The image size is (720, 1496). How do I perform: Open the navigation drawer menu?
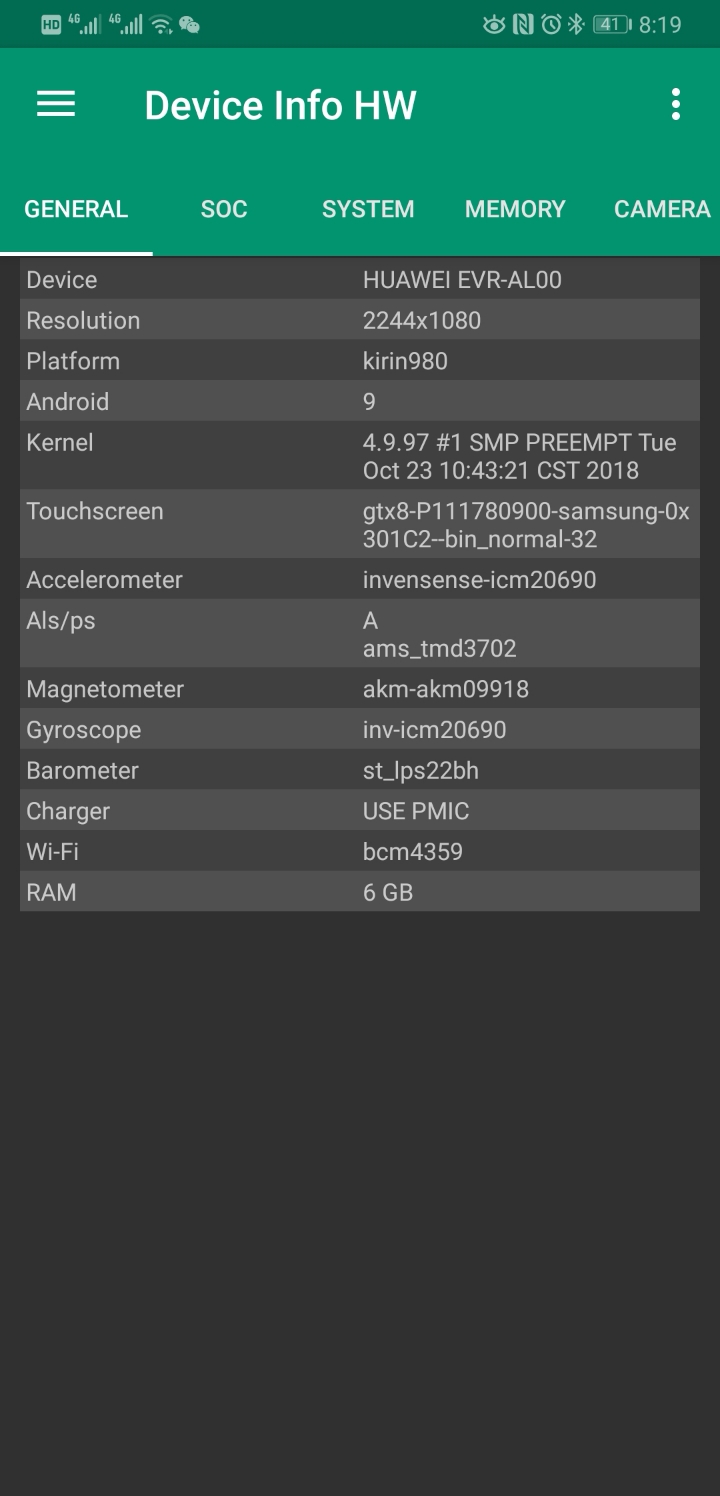point(56,104)
